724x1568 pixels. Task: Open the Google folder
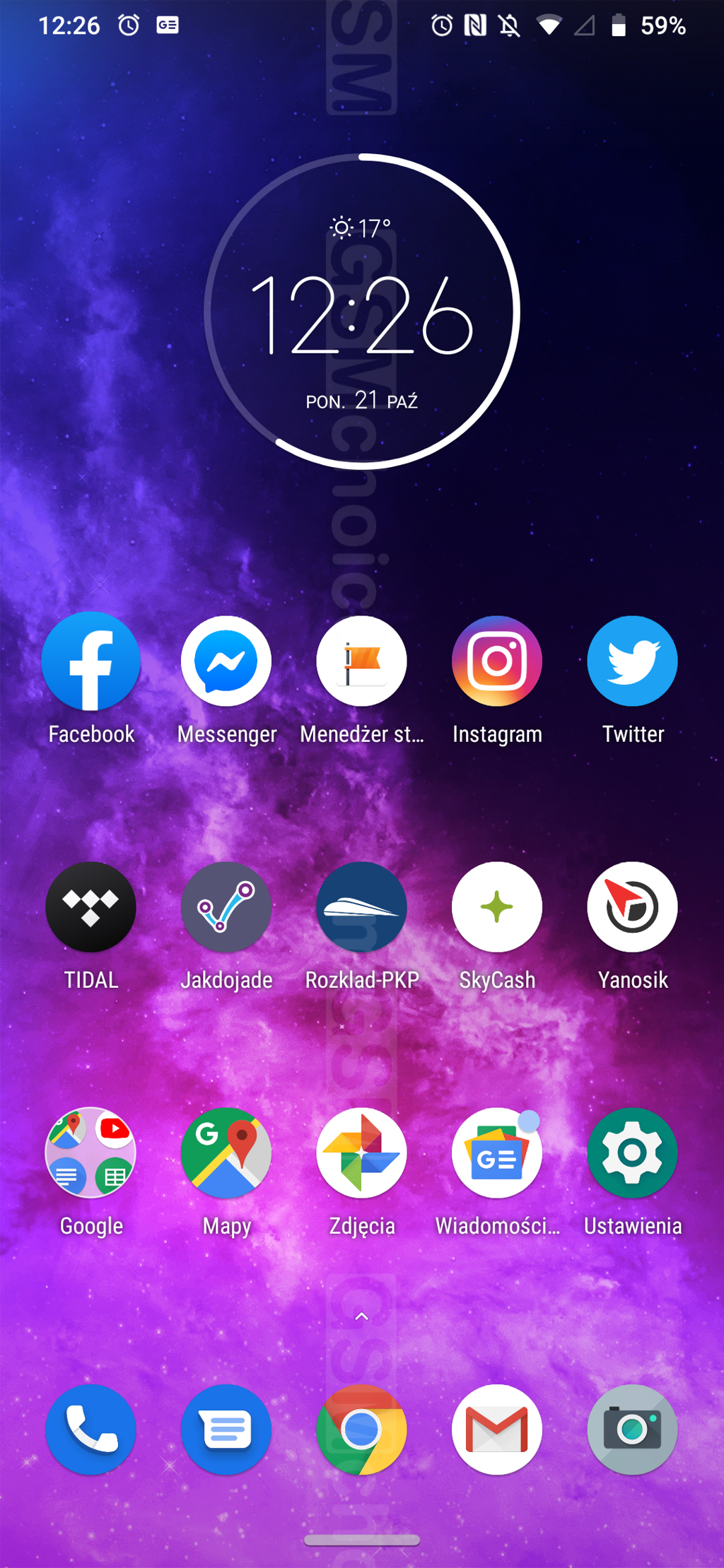pyautogui.click(x=91, y=1153)
